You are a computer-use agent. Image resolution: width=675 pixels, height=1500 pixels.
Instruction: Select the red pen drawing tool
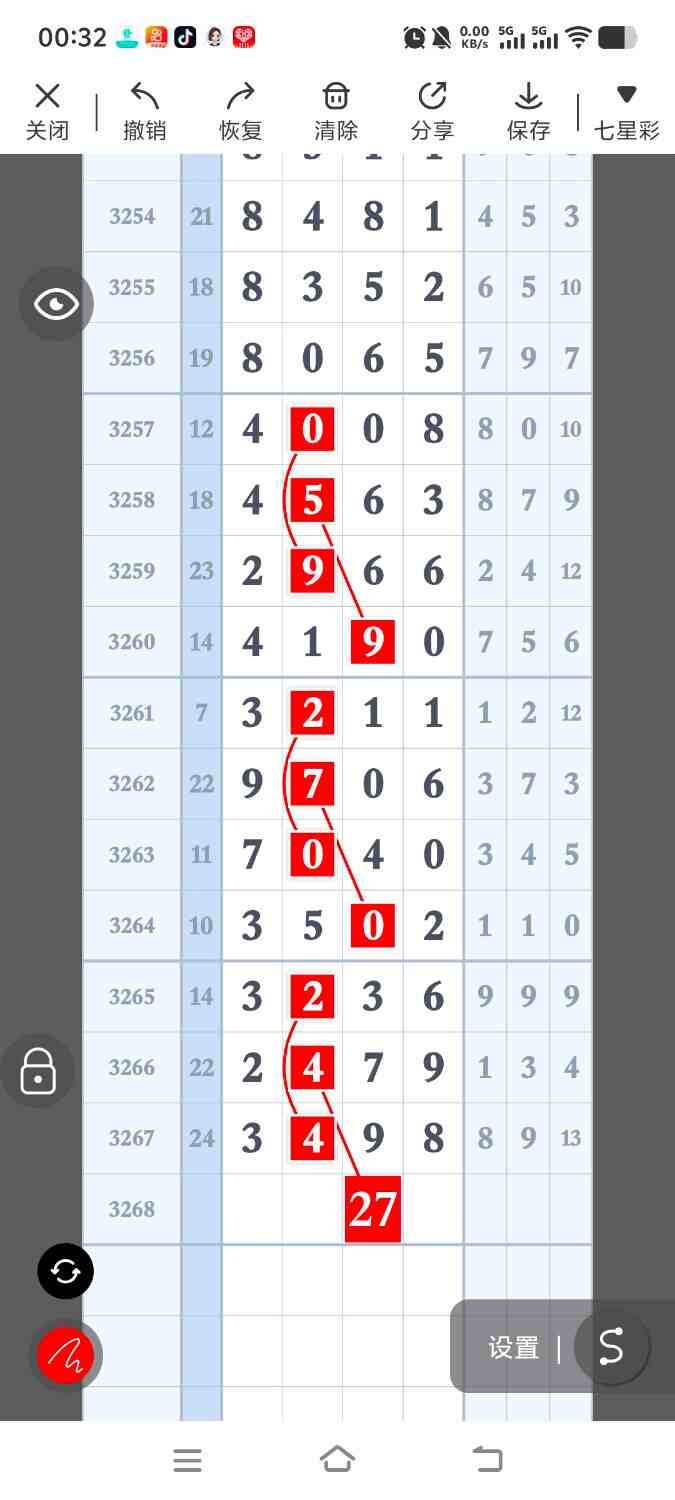[x=65, y=1356]
